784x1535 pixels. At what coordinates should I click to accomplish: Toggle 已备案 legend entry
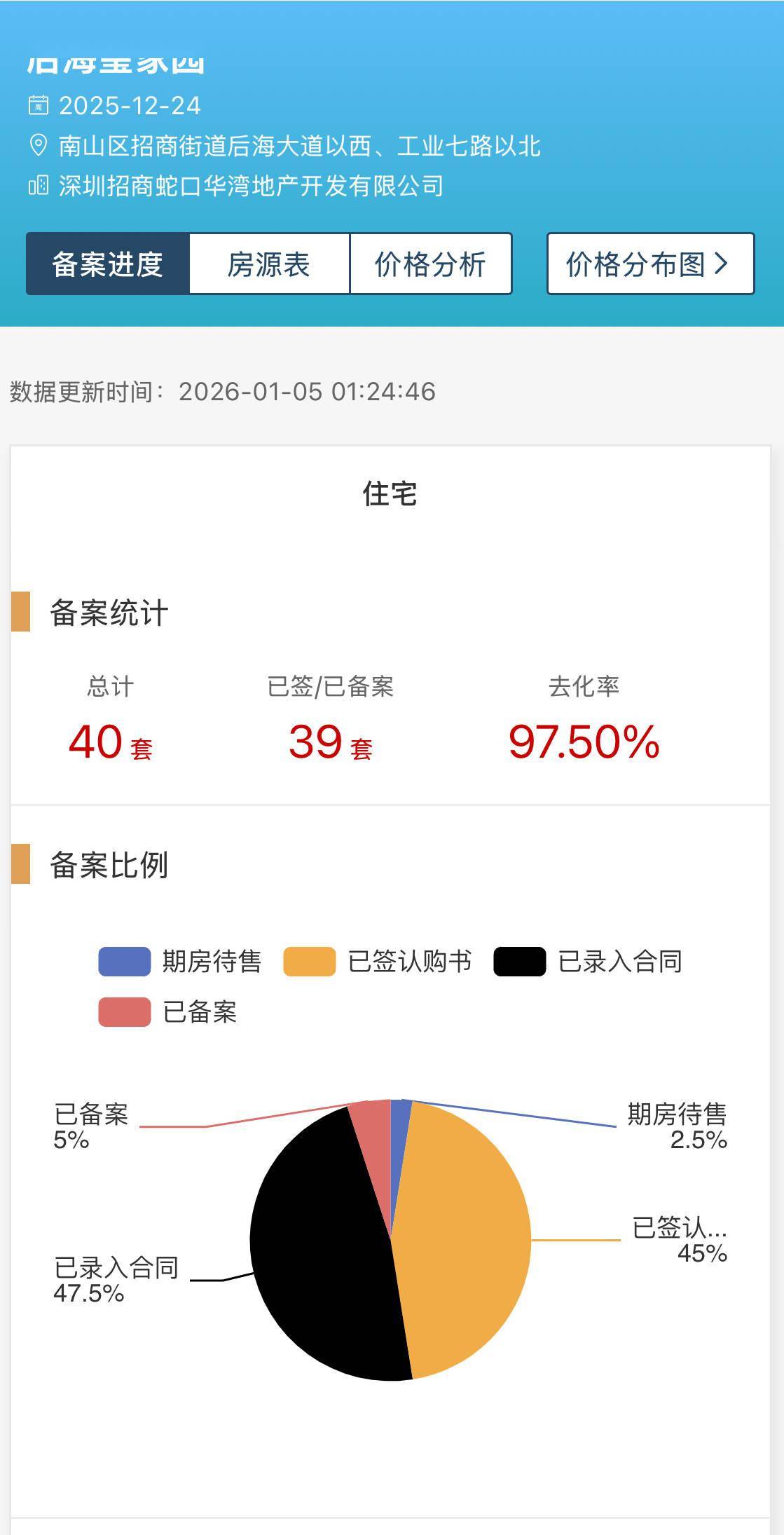click(168, 1012)
